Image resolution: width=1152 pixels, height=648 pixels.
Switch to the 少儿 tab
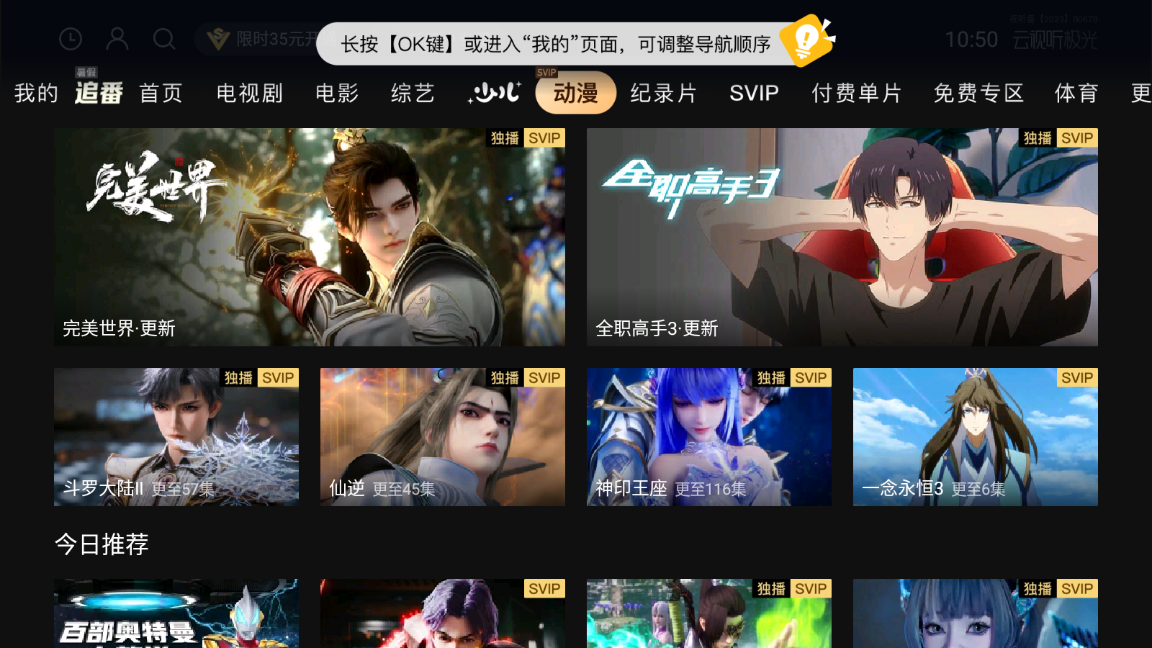pyautogui.click(x=495, y=93)
